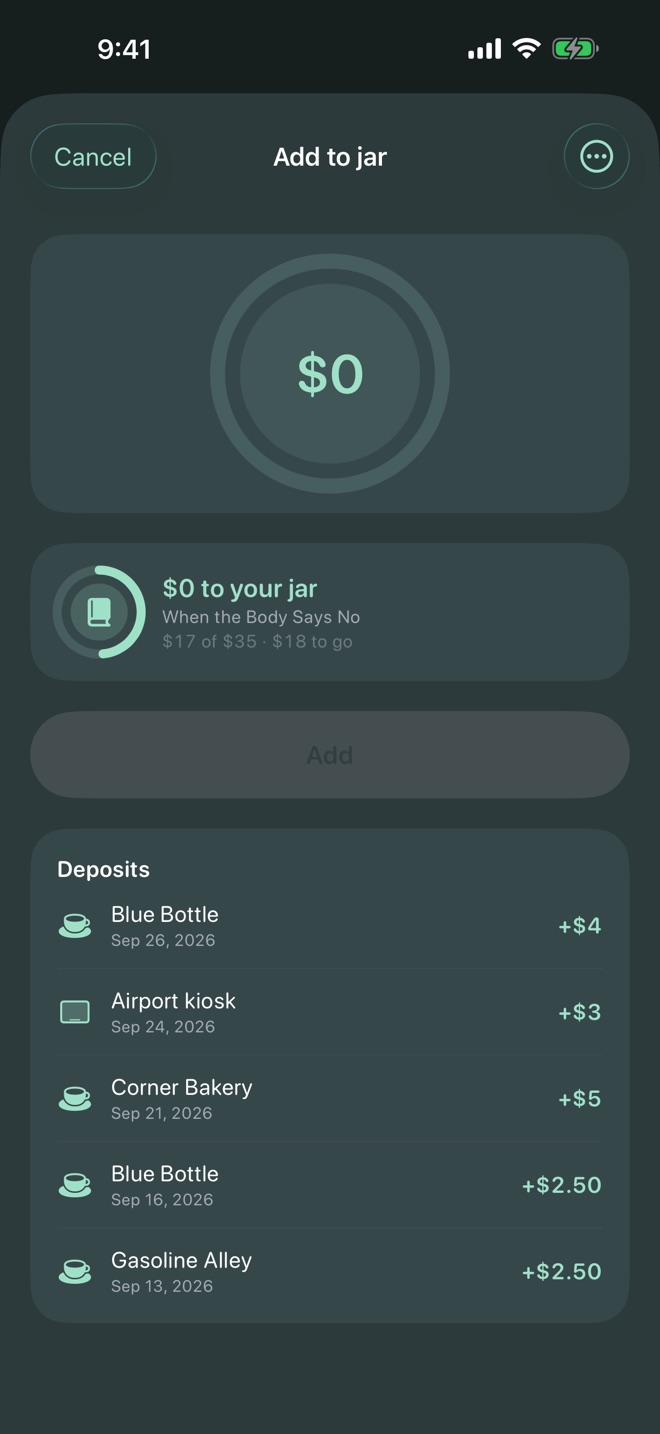Open the Blue Bottle deposit from Sep 16
This screenshot has width=660, height=1434.
click(x=330, y=1185)
